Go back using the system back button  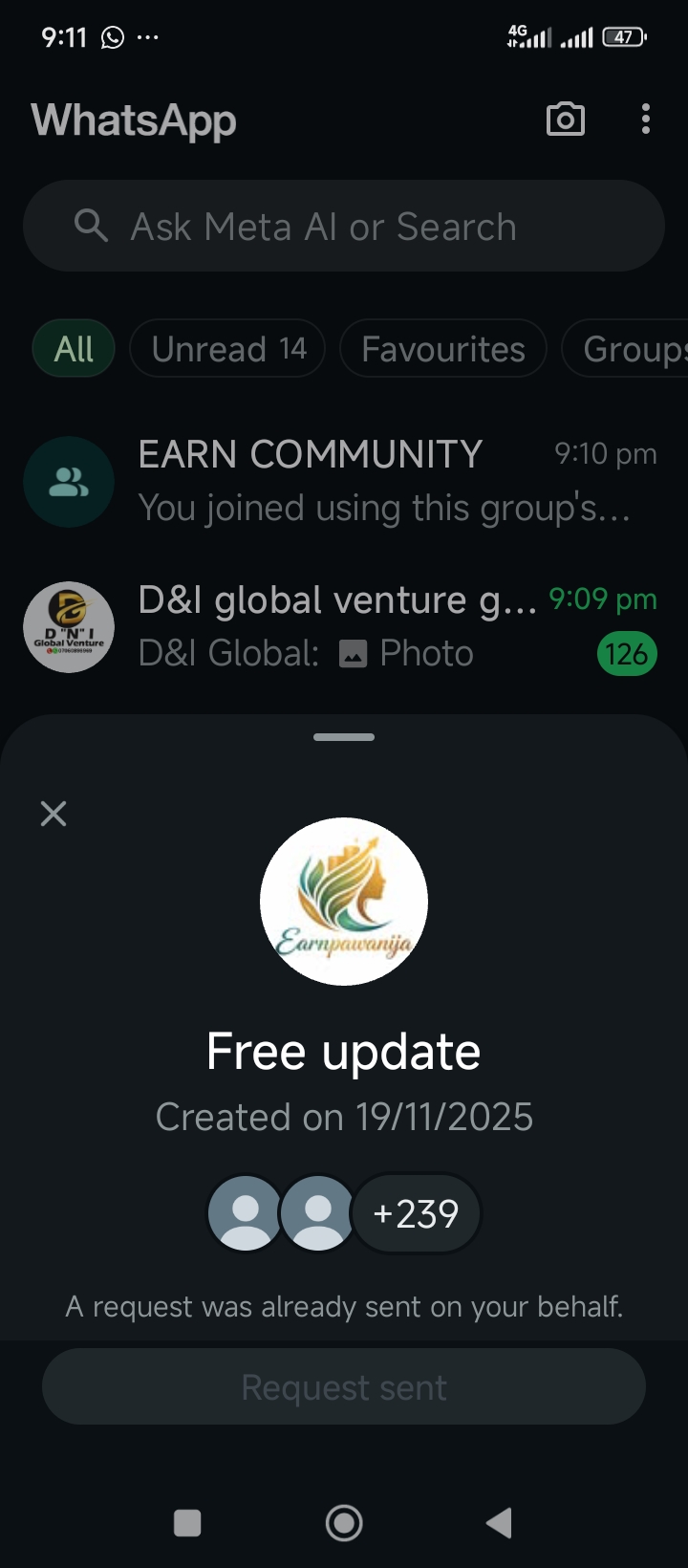click(x=499, y=1522)
